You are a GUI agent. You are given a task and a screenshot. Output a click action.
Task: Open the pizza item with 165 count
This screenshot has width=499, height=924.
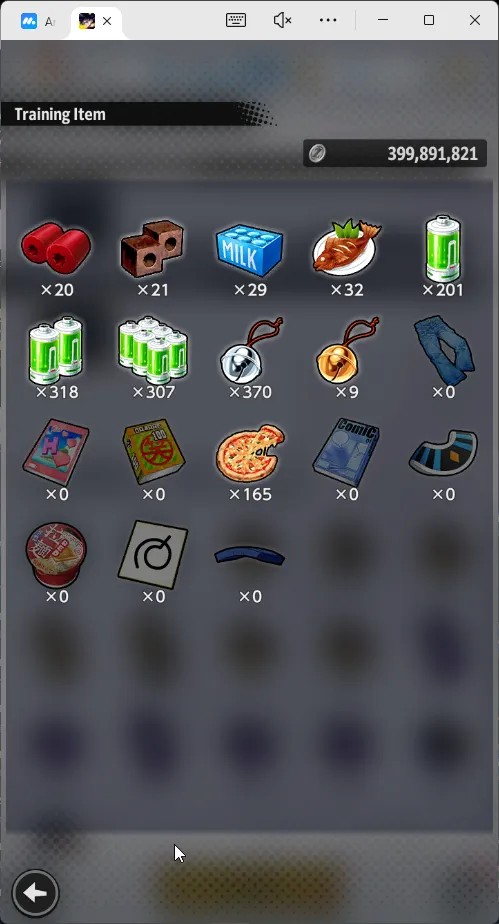pyautogui.click(x=250, y=453)
